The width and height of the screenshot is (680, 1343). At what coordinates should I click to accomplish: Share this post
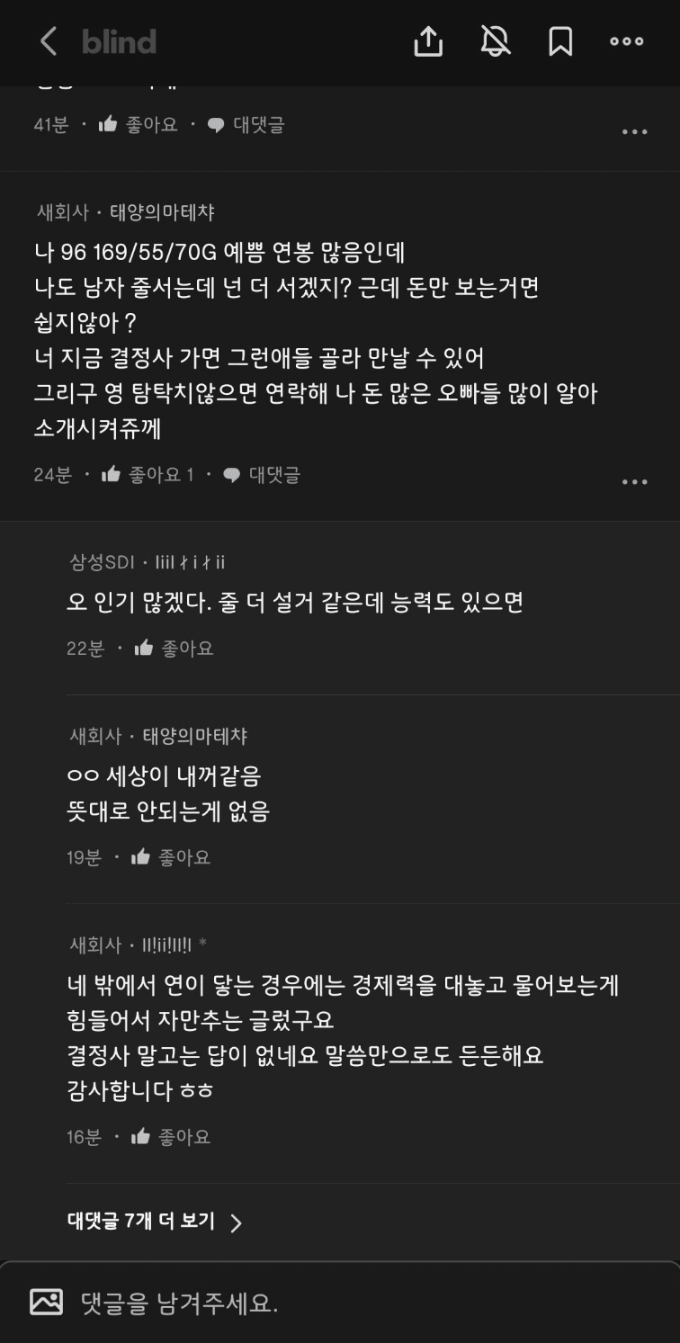click(428, 41)
